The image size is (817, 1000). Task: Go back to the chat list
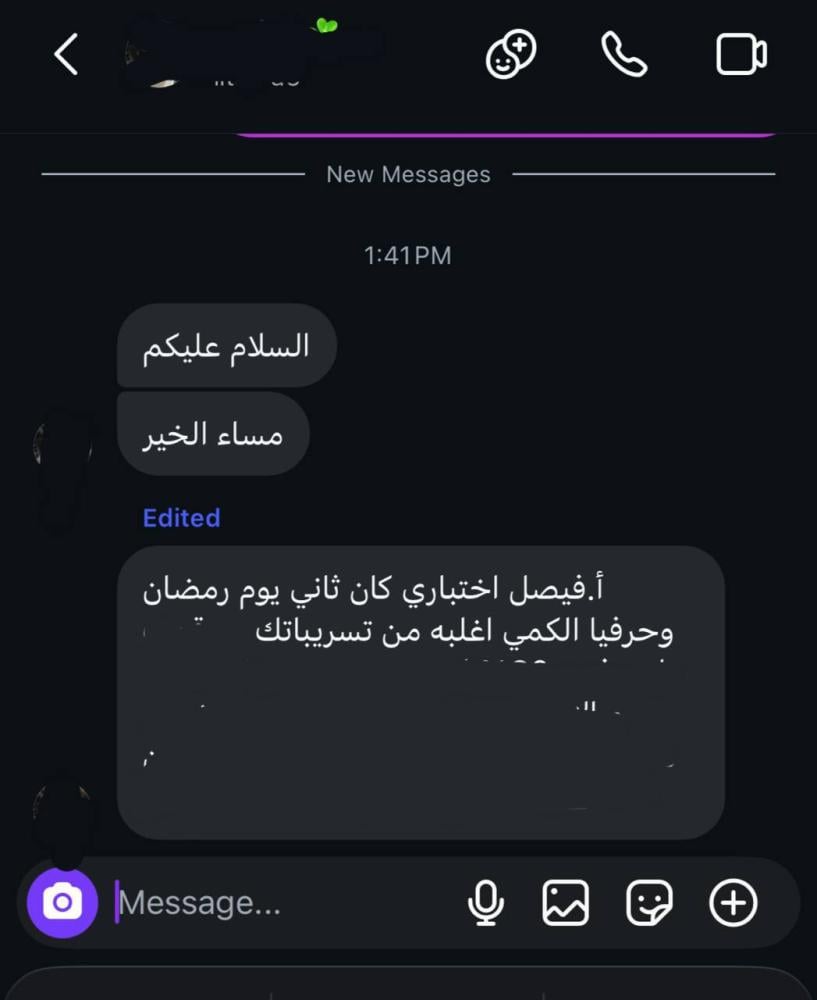(x=66, y=54)
